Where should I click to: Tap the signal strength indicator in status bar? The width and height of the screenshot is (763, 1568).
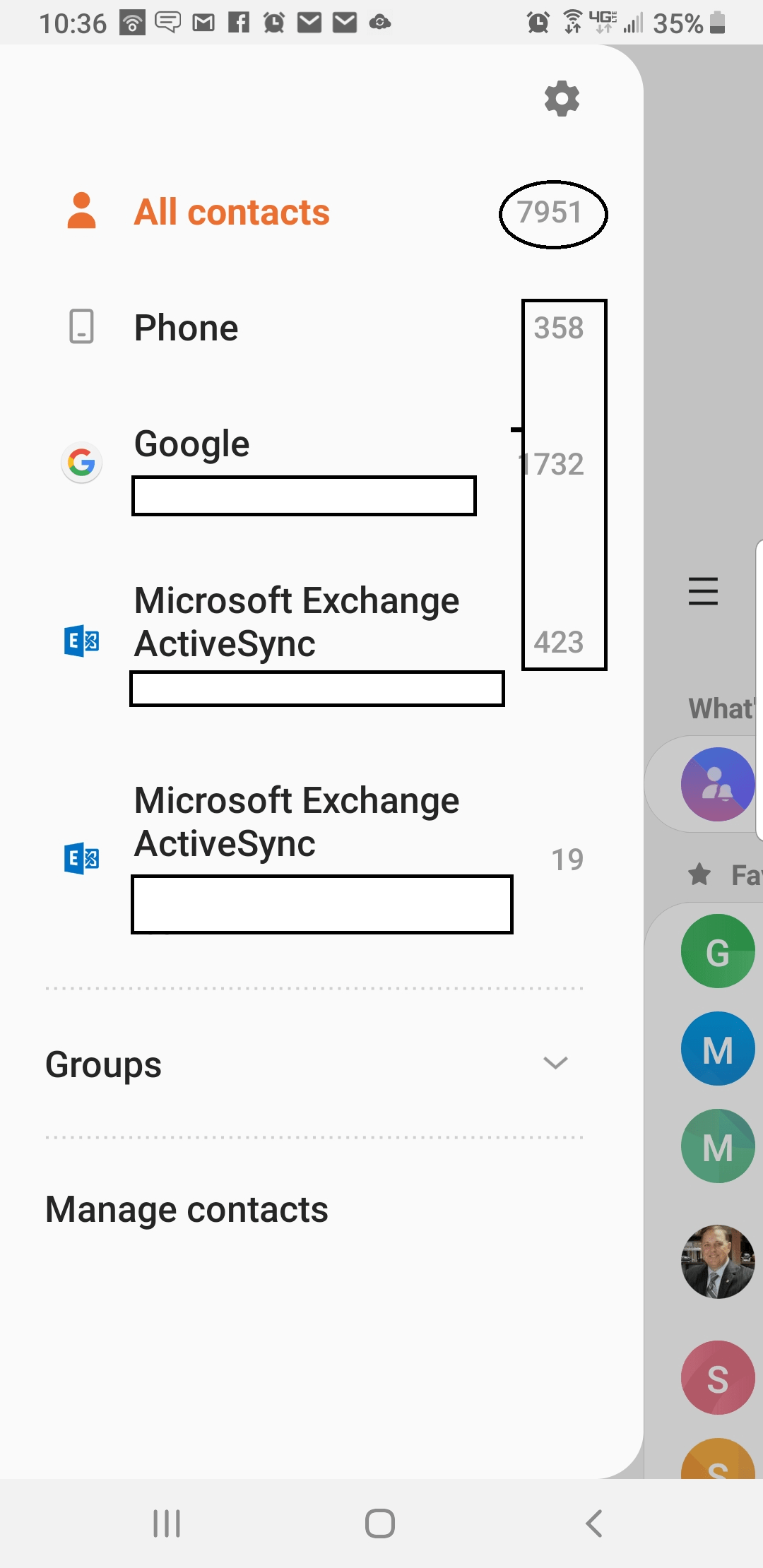click(632, 23)
